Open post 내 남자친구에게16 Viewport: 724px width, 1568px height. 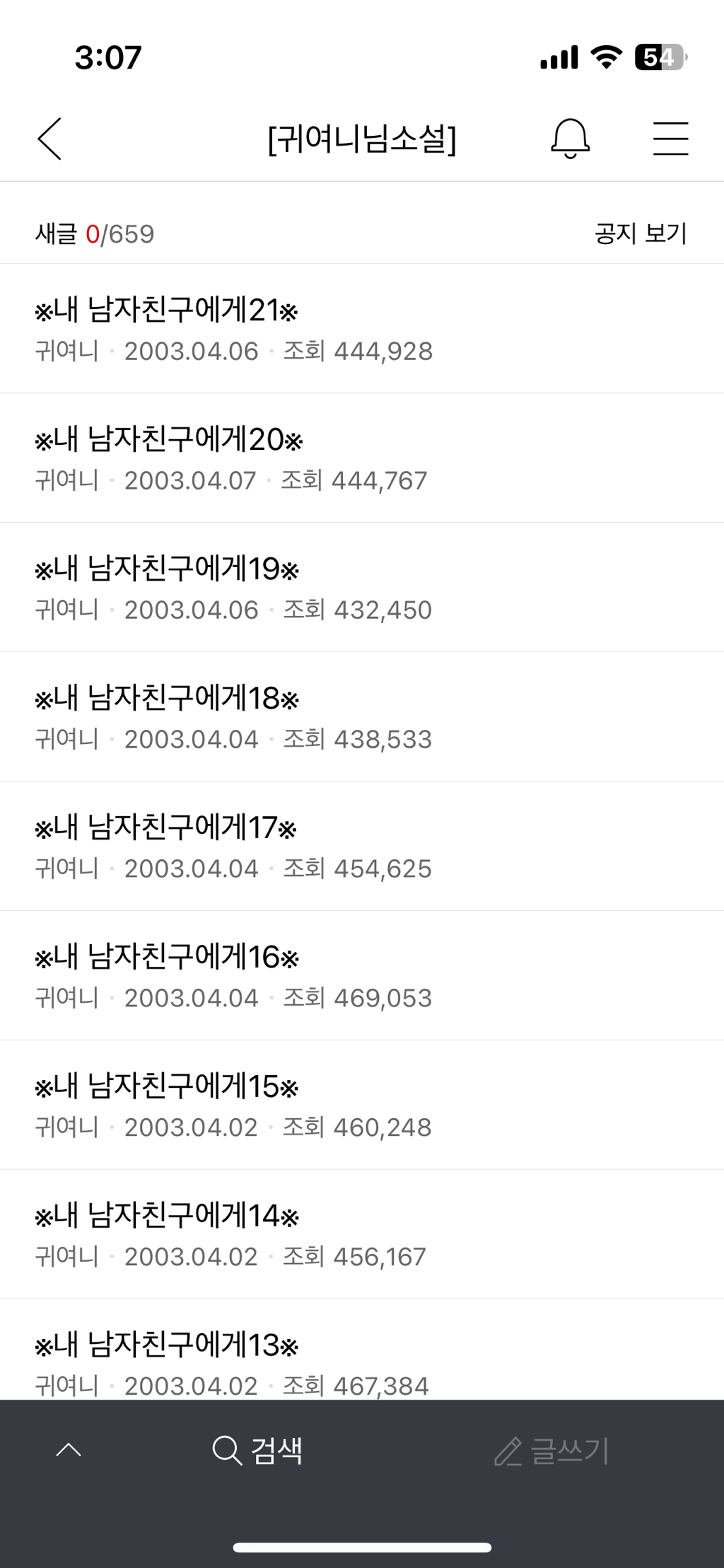point(170,958)
